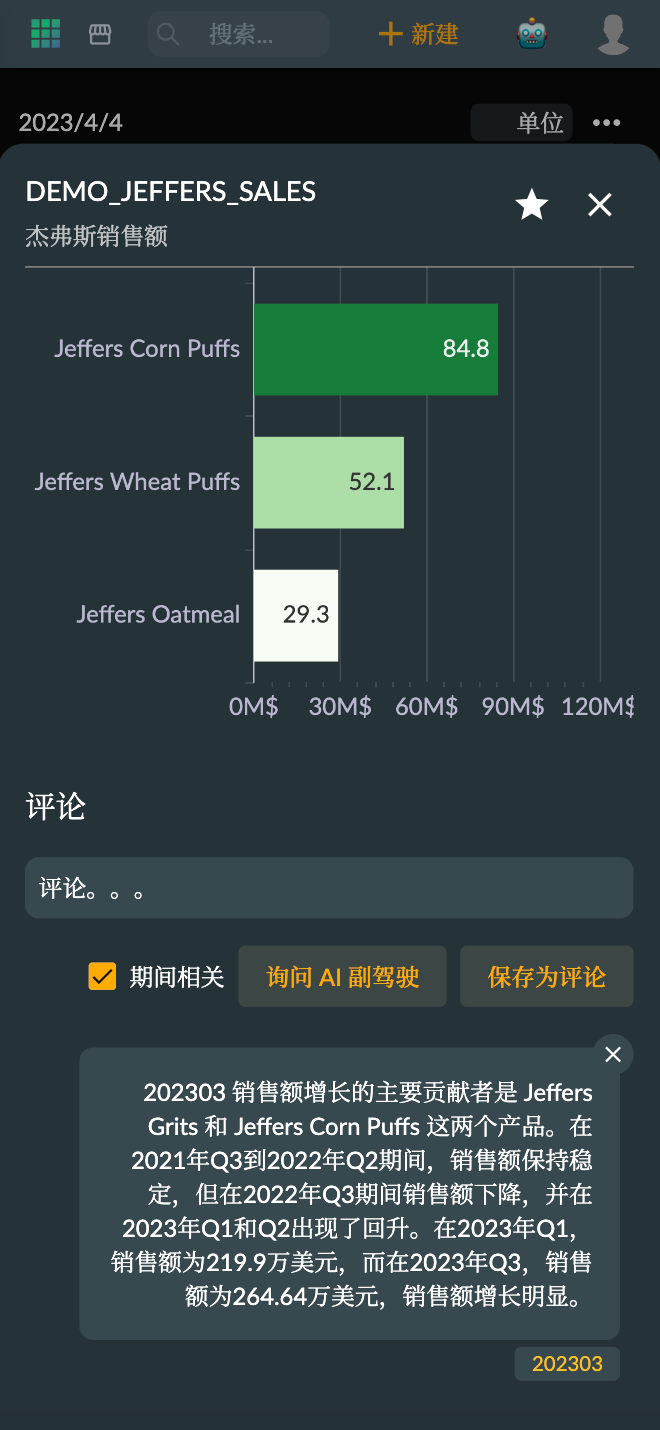Image resolution: width=660 pixels, height=1430 pixels.
Task: Open the three-dot overflow menu
Action: (606, 123)
